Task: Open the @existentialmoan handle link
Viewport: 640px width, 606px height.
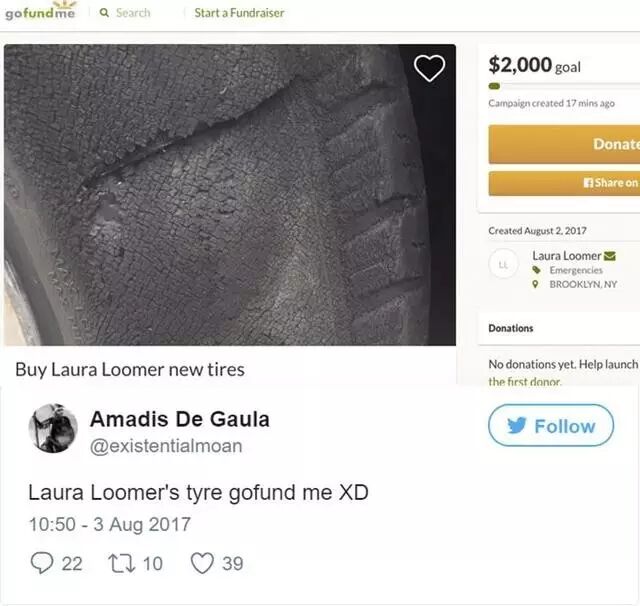Action: (x=166, y=446)
